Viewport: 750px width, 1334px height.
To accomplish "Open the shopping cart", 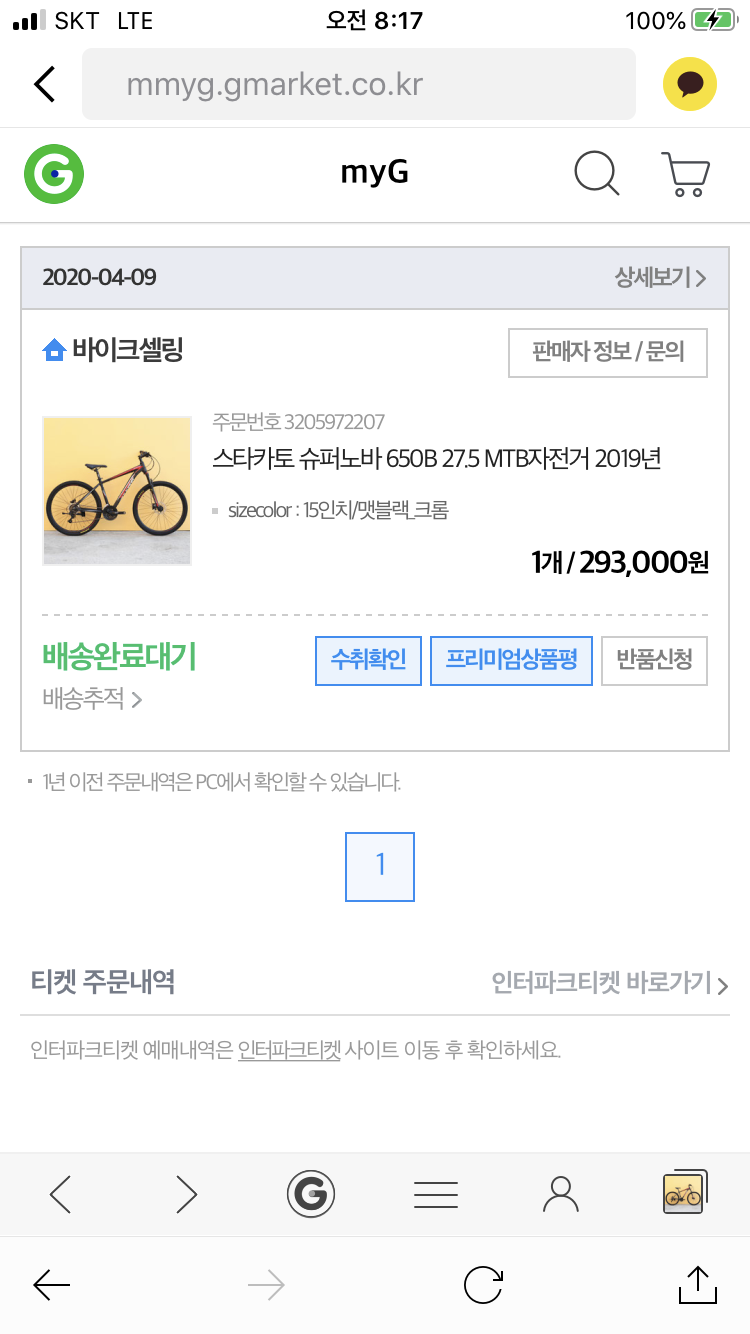I will 685,174.
